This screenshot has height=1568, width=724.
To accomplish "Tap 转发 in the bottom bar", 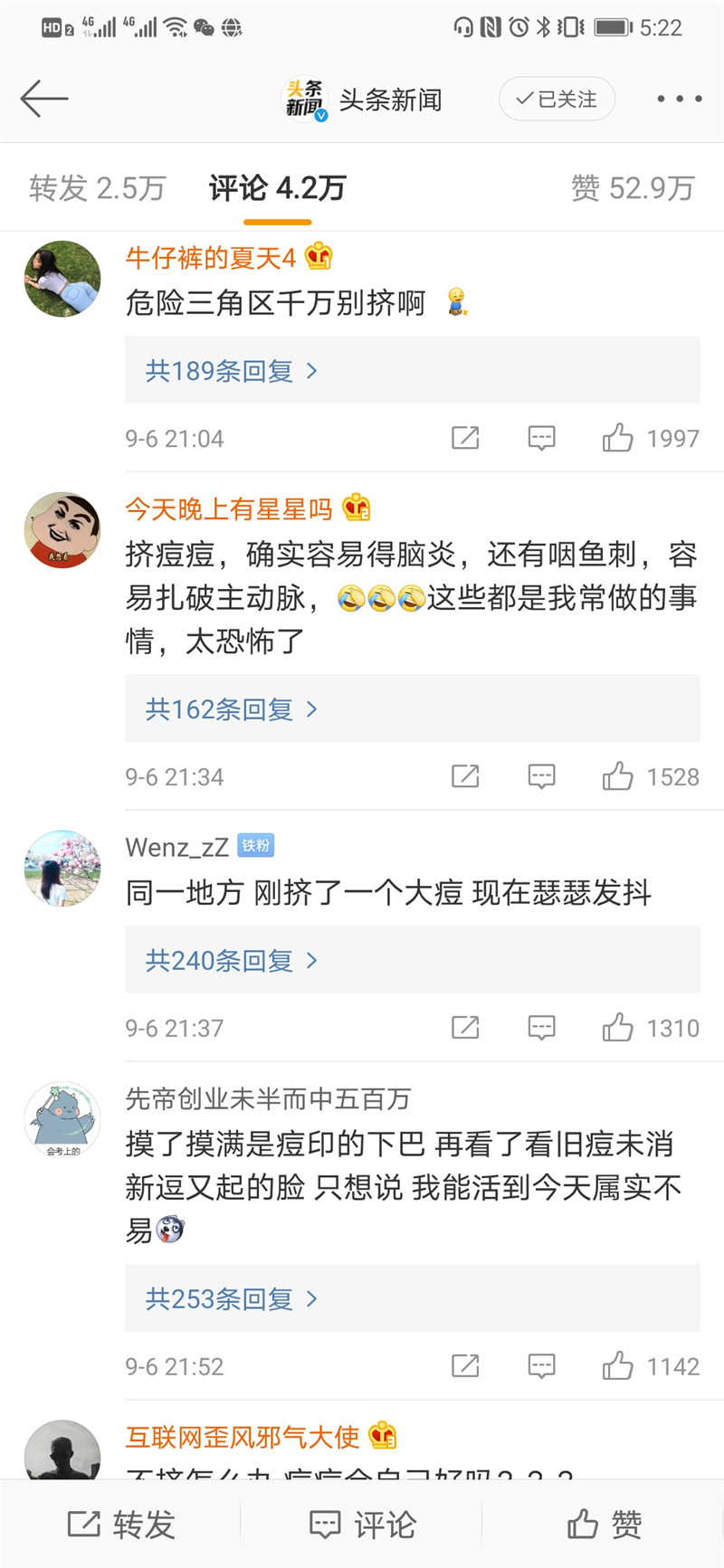I will (121, 1525).
